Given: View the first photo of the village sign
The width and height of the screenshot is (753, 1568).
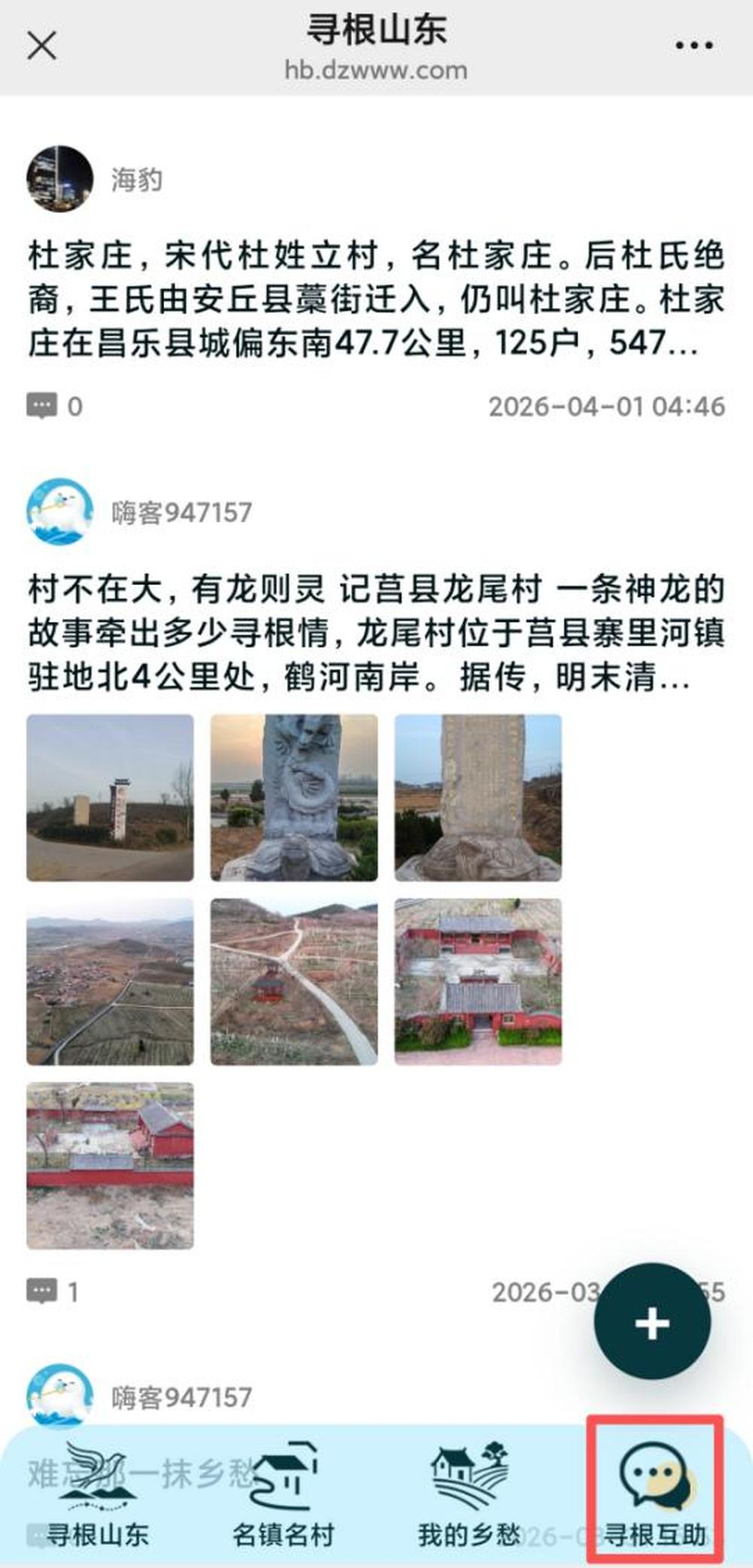Looking at the screenshot, I should 110,798.
